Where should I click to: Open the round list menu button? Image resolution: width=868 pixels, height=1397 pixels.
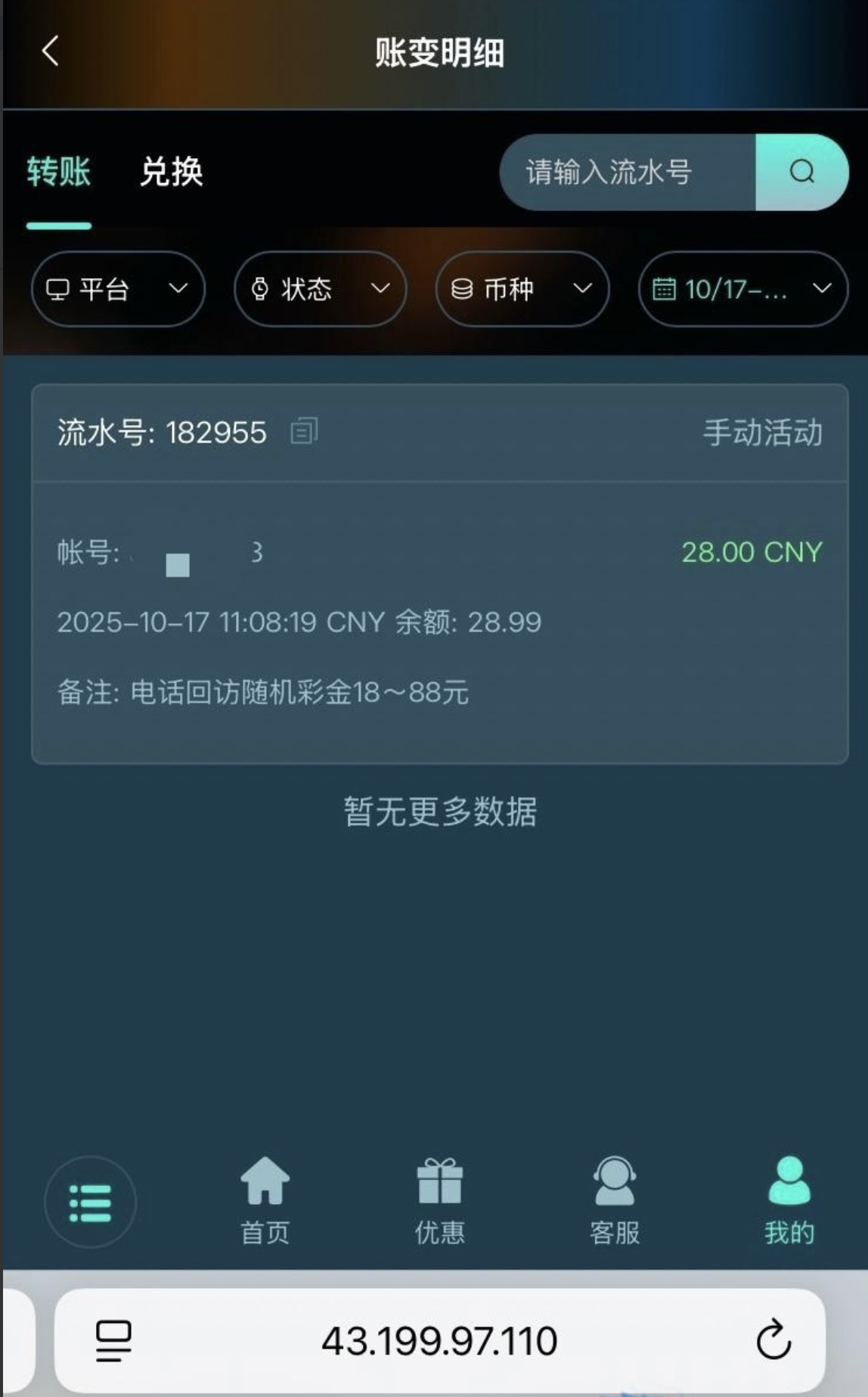pos(90,1202)
